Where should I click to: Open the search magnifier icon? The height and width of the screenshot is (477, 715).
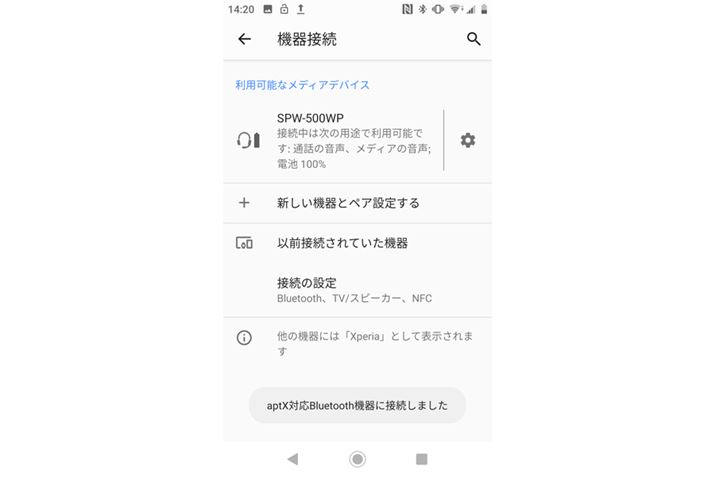(x=474, y=39)
